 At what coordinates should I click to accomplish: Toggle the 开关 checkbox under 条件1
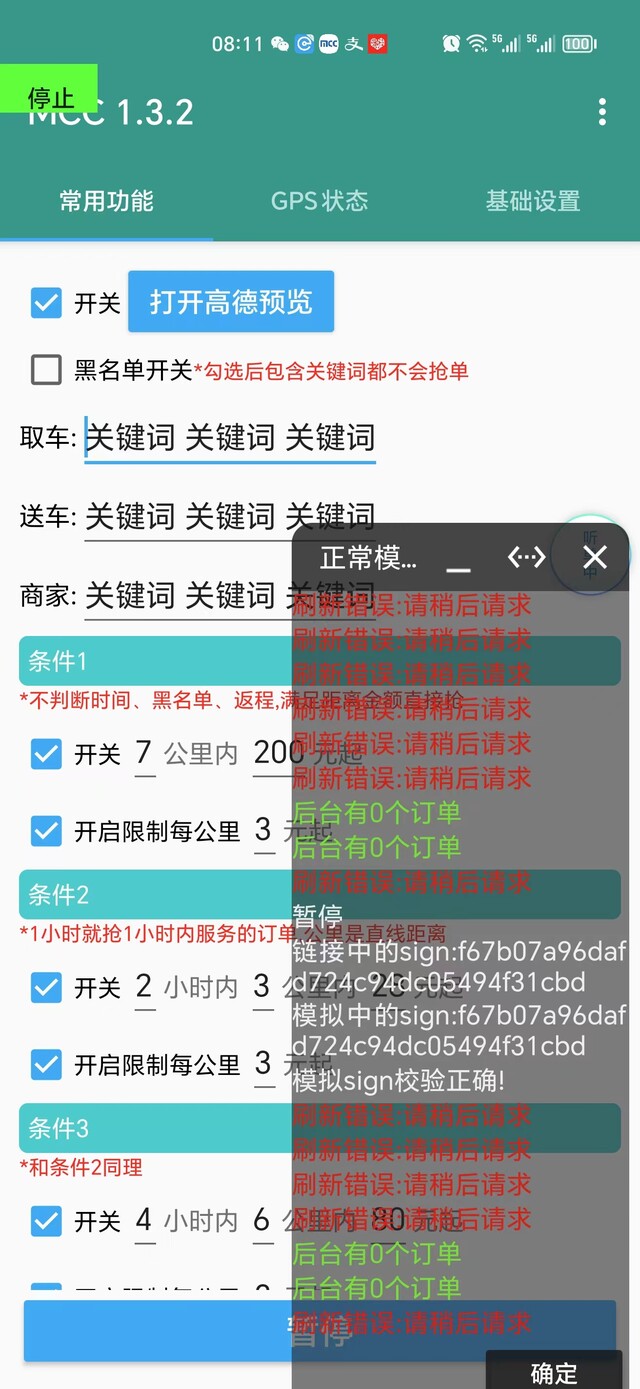click(x=46, y=754)
